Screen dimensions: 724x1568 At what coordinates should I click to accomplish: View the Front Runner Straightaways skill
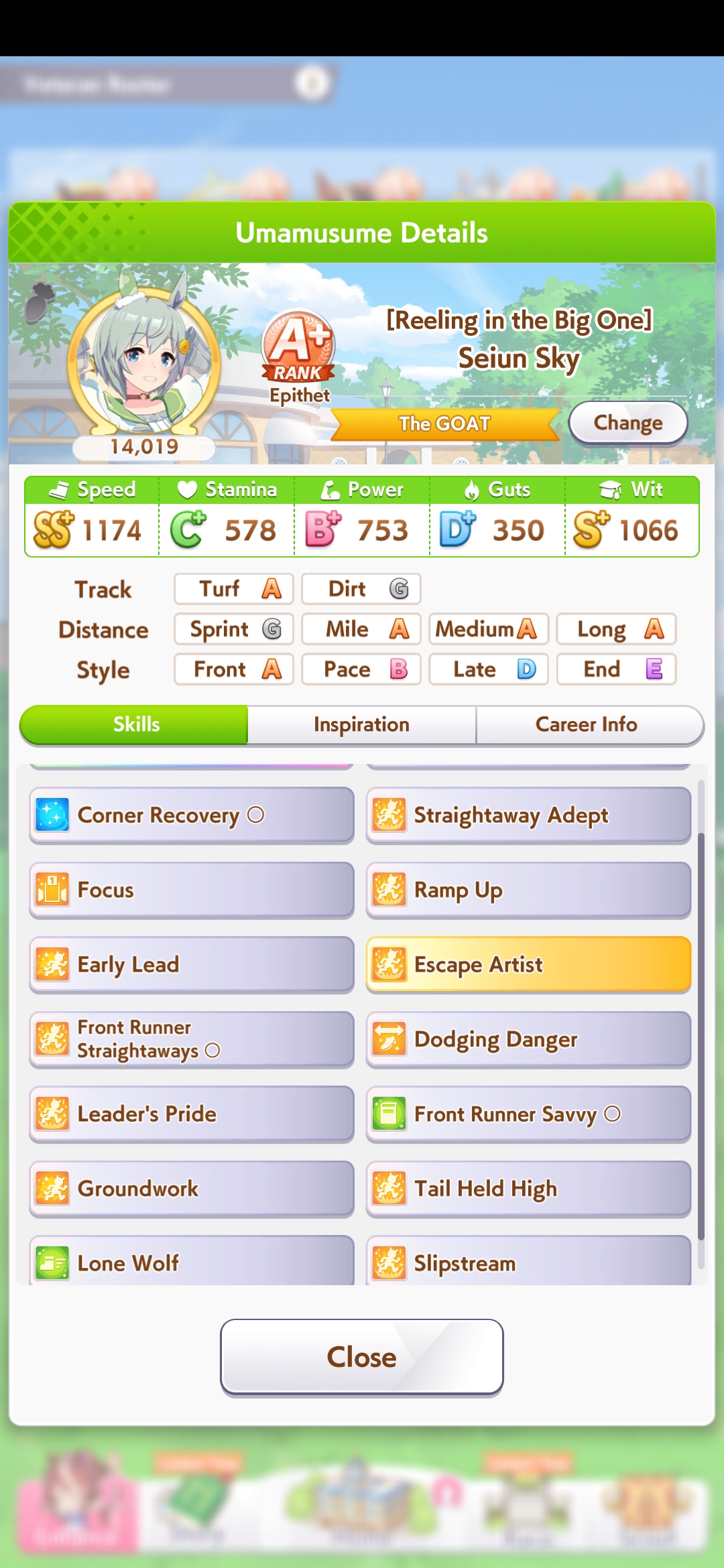[192, 1039]
